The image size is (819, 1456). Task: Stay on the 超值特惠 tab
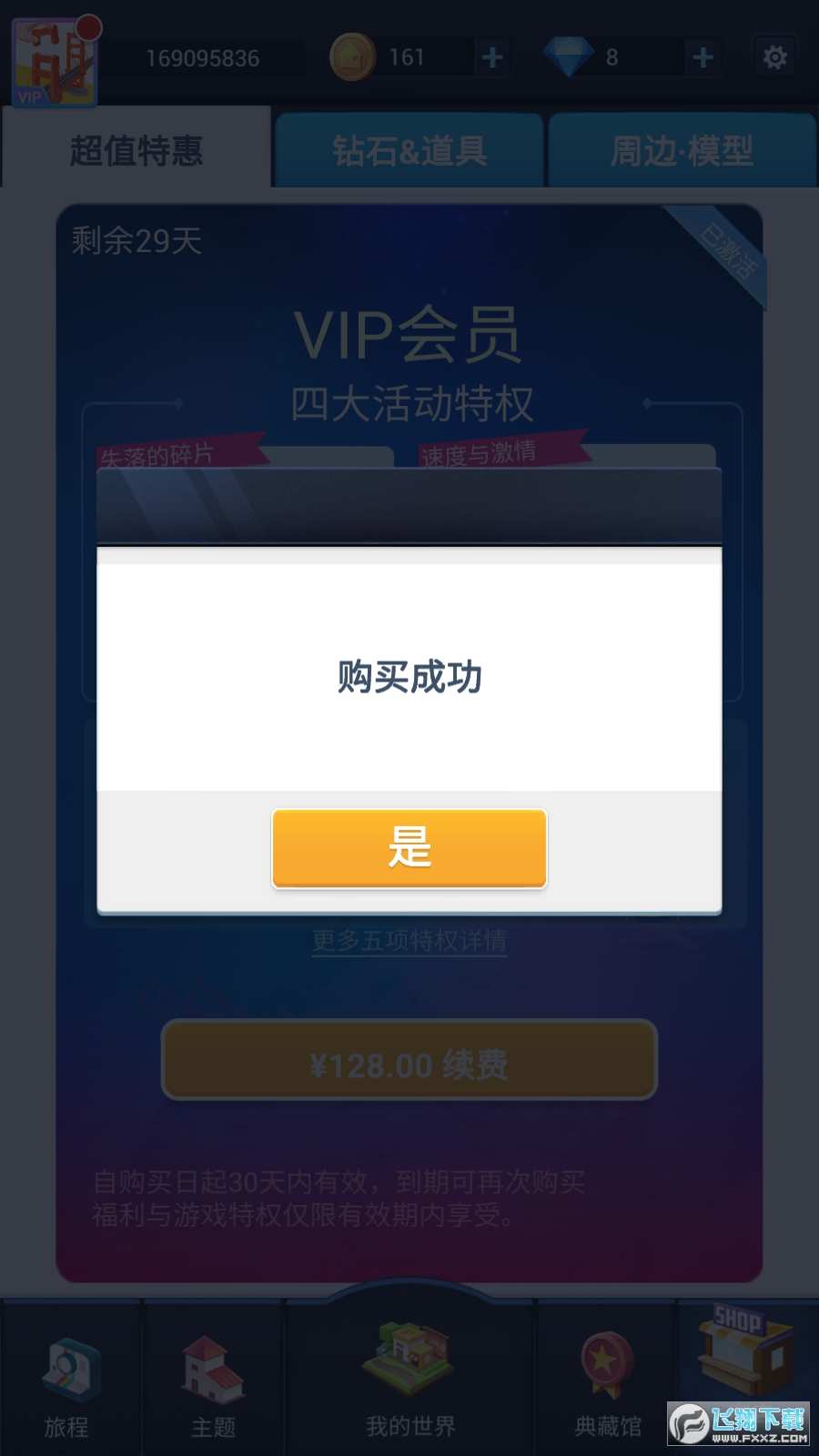(x=136, y=150)
